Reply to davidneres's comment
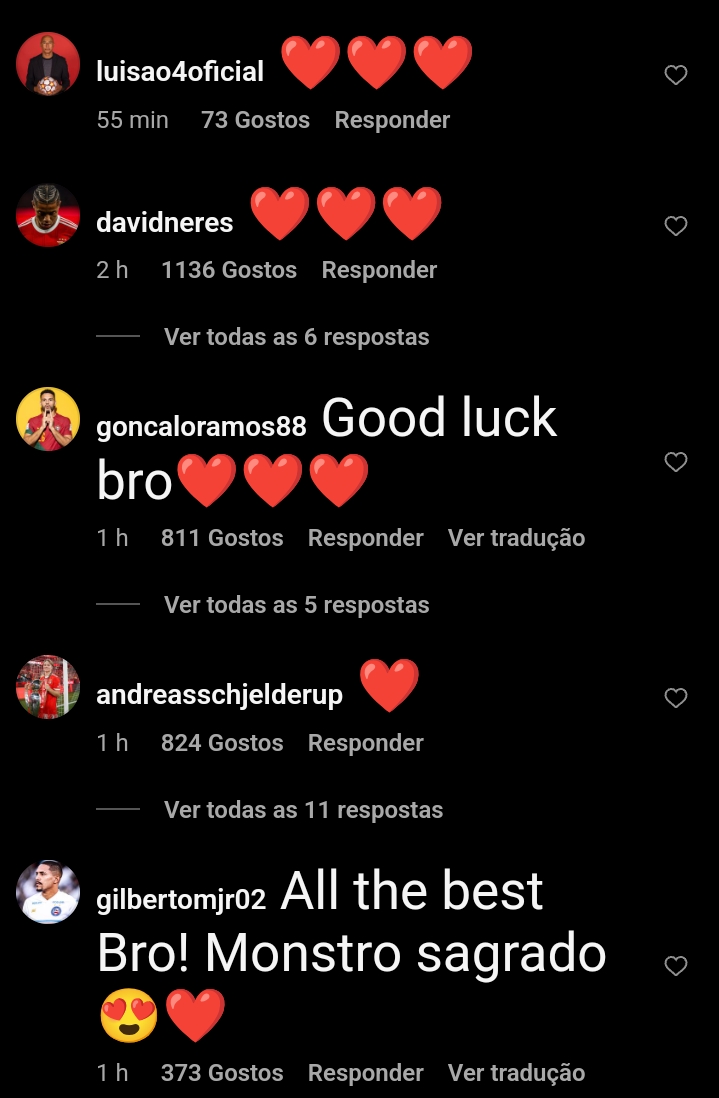The image size is (719, 1098). tap(379, 270)
